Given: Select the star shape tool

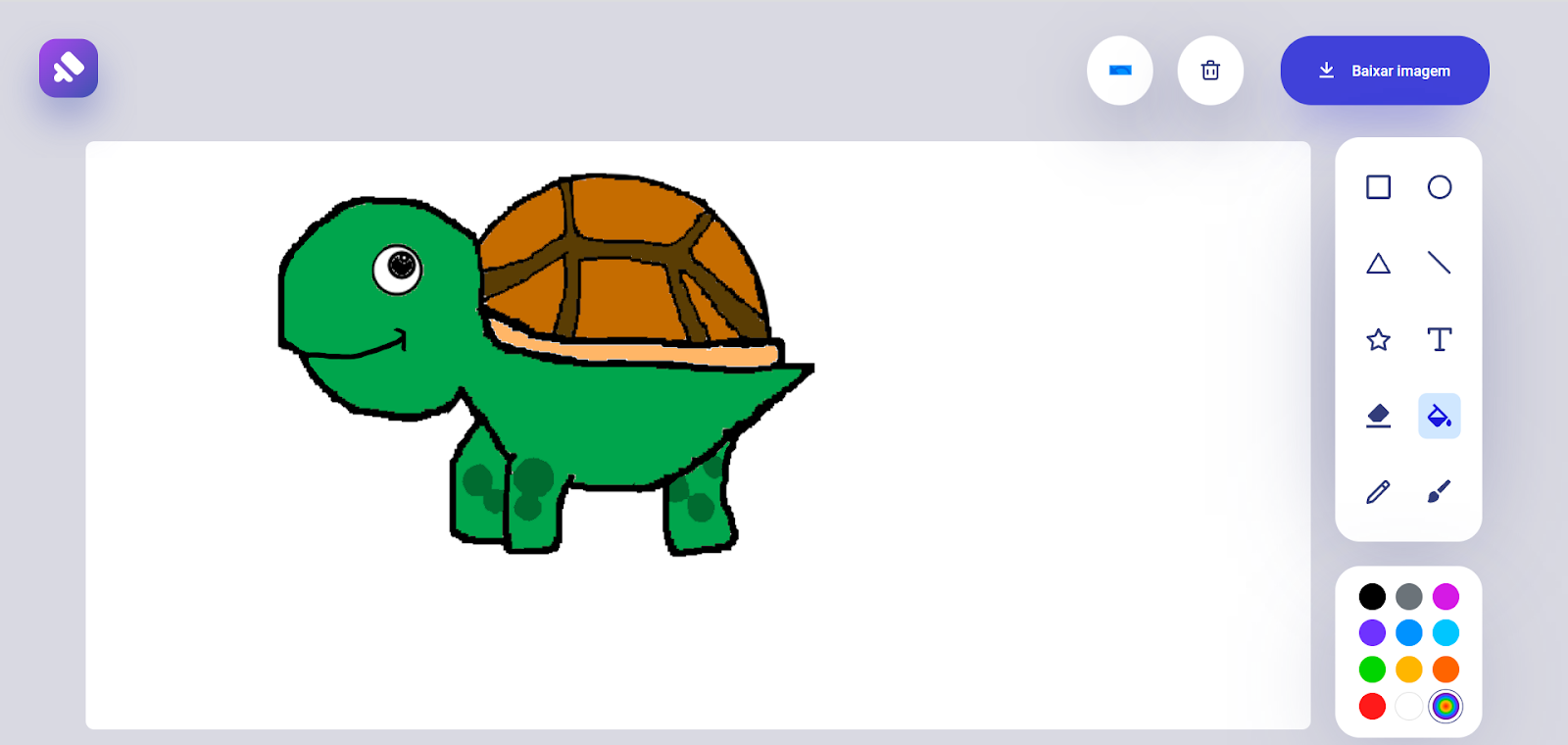Looking at the screenshot, I should coord(1378,340).
